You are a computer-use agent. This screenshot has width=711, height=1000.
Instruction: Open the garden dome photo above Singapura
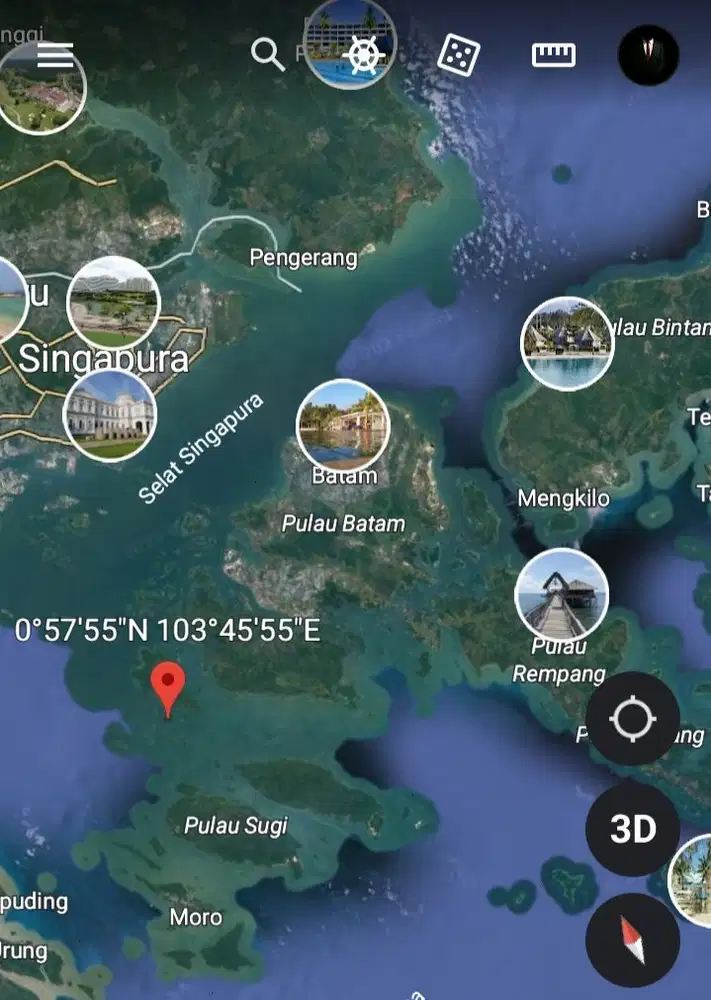(113, 303)
